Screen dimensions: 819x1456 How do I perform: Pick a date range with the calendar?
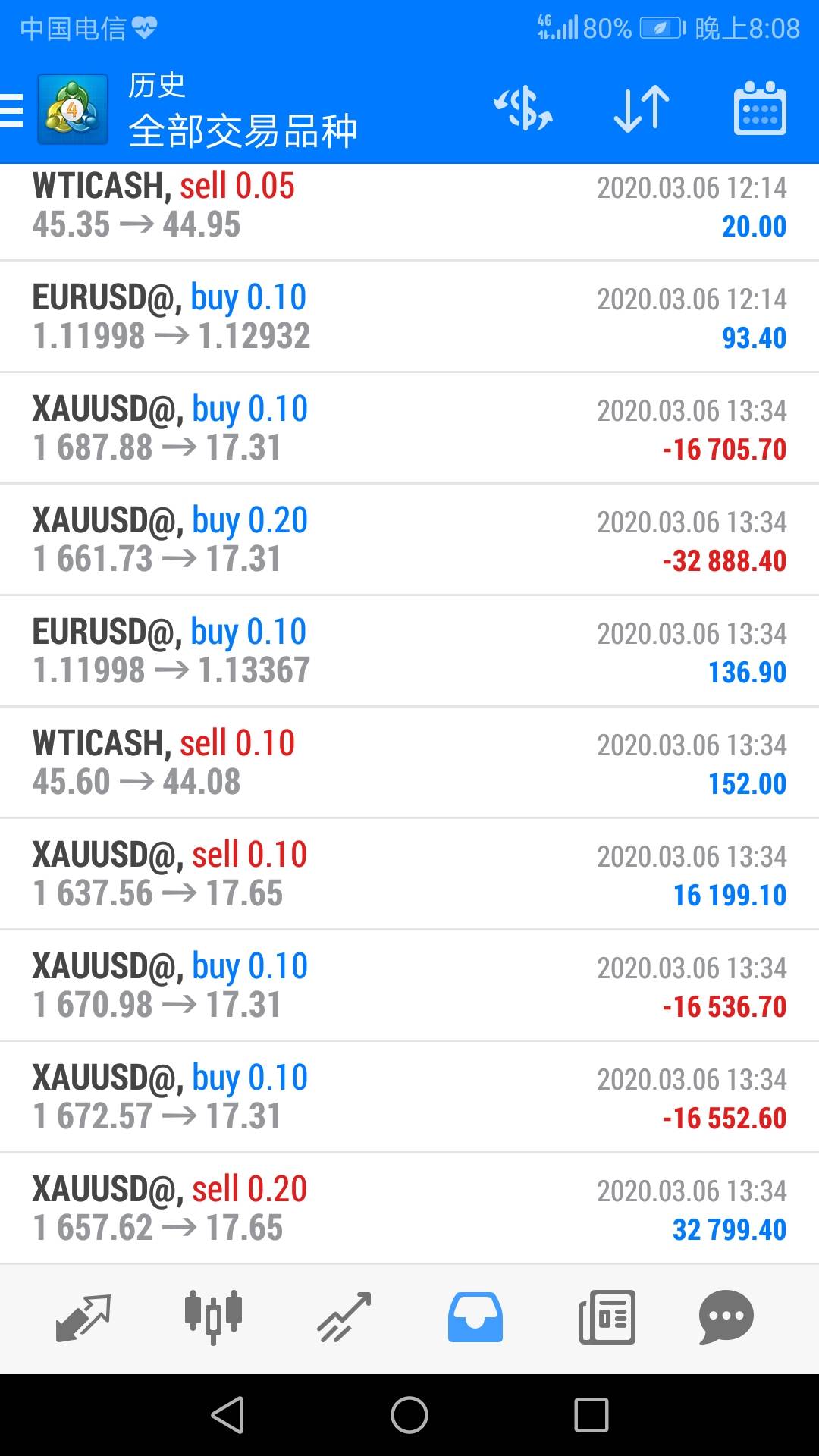point(760,108)
